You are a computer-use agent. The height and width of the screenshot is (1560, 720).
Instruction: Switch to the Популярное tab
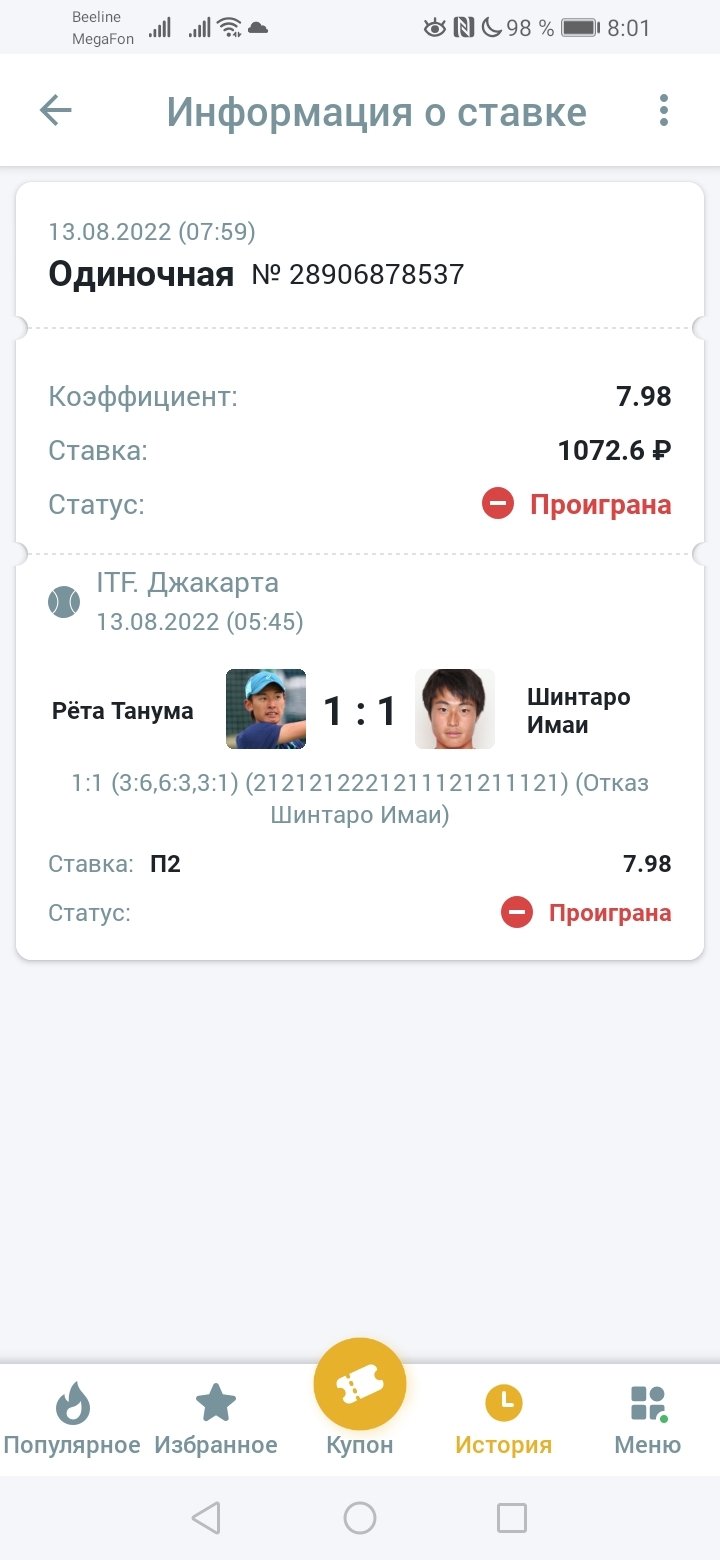pyautogui.click(x=72, y=1418)
